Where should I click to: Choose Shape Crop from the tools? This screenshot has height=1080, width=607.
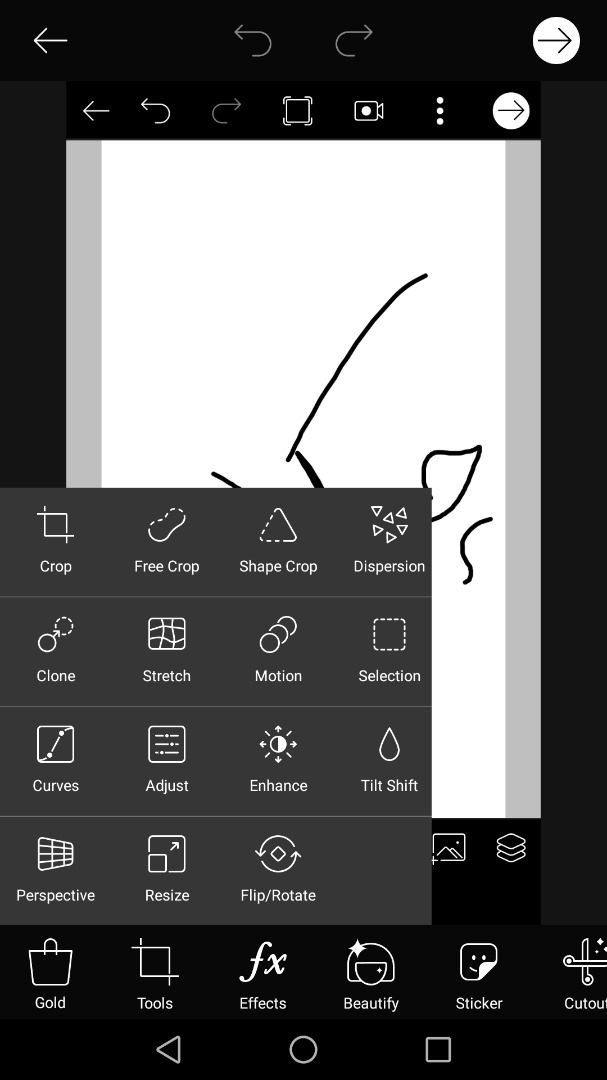click(x=278, y=541)
